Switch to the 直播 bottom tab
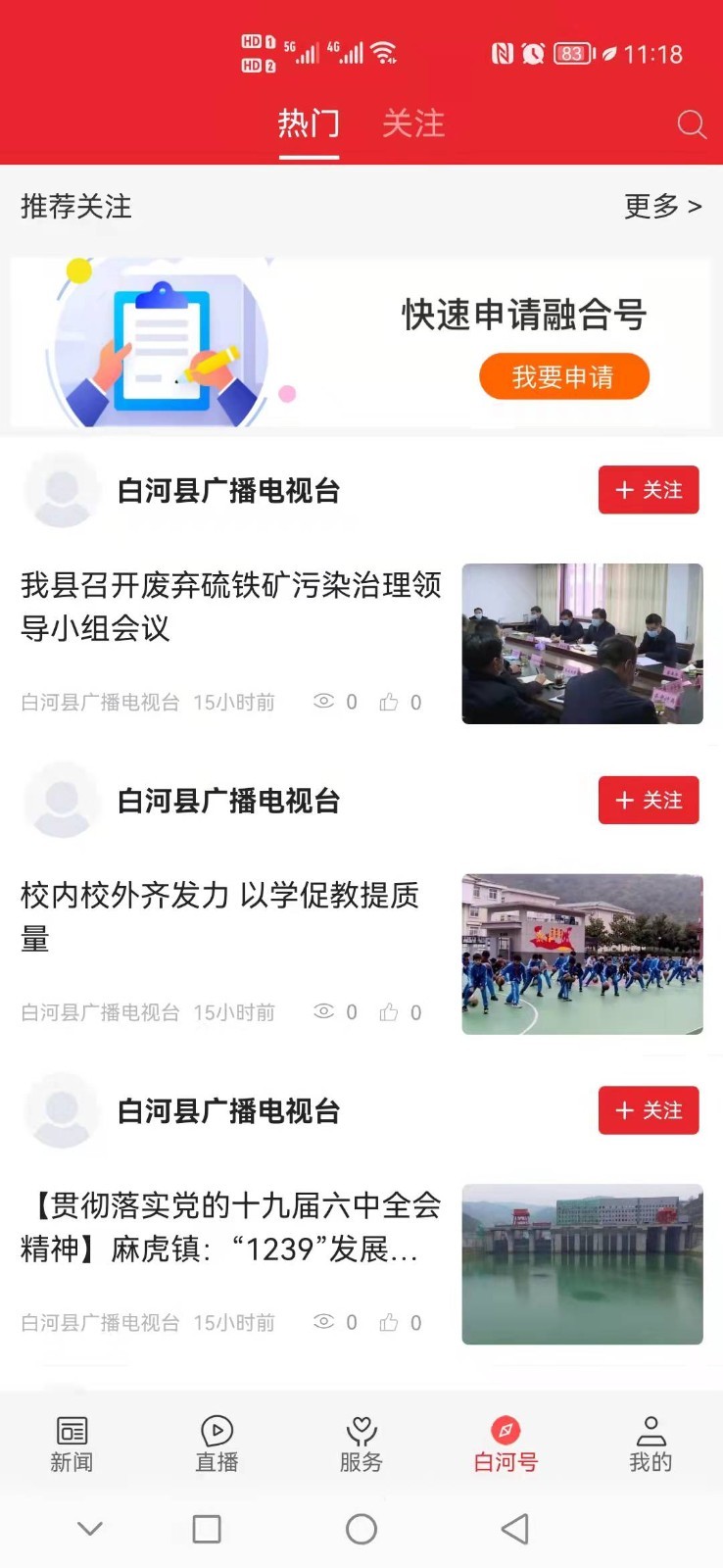Screen dimensions: 723x1568 [x=217, y=1445]
